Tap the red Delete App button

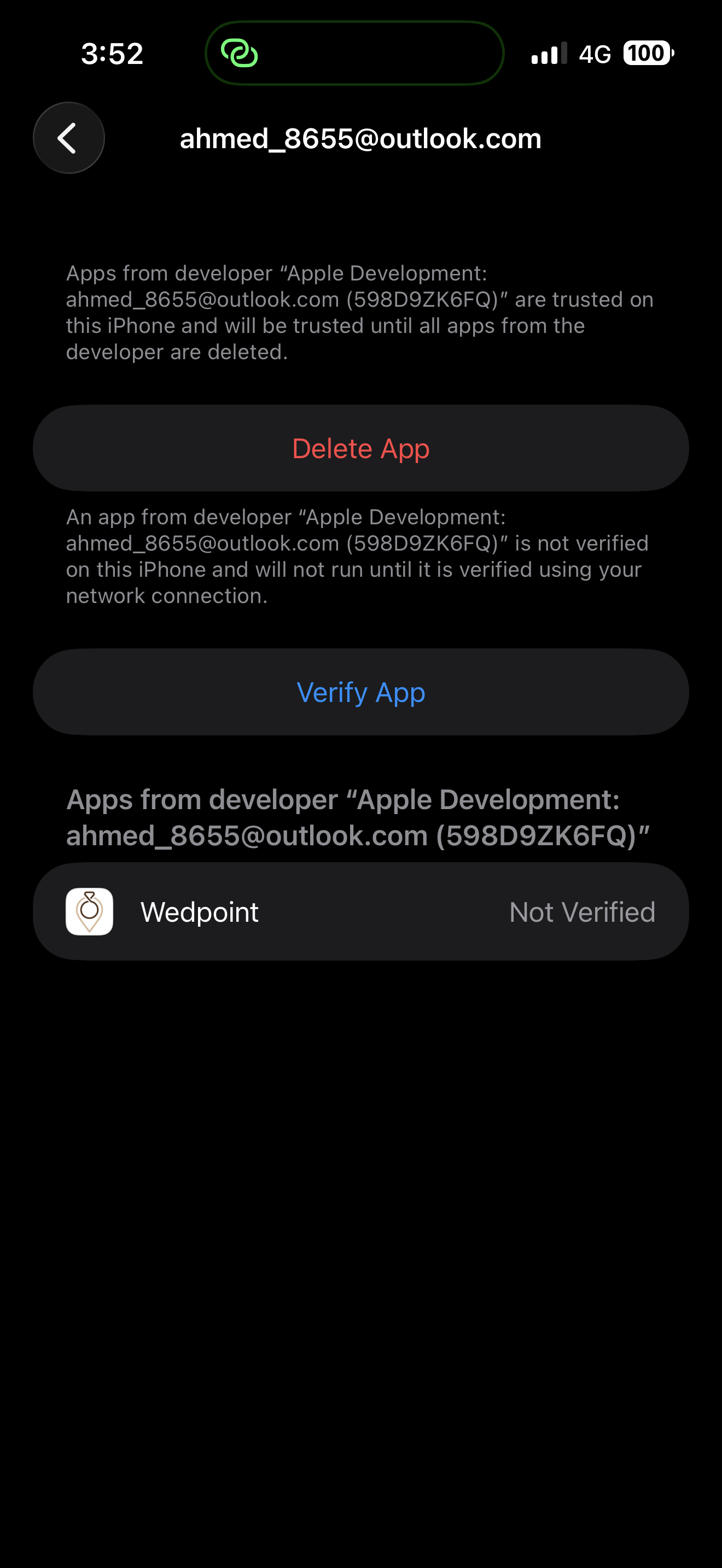361,449
